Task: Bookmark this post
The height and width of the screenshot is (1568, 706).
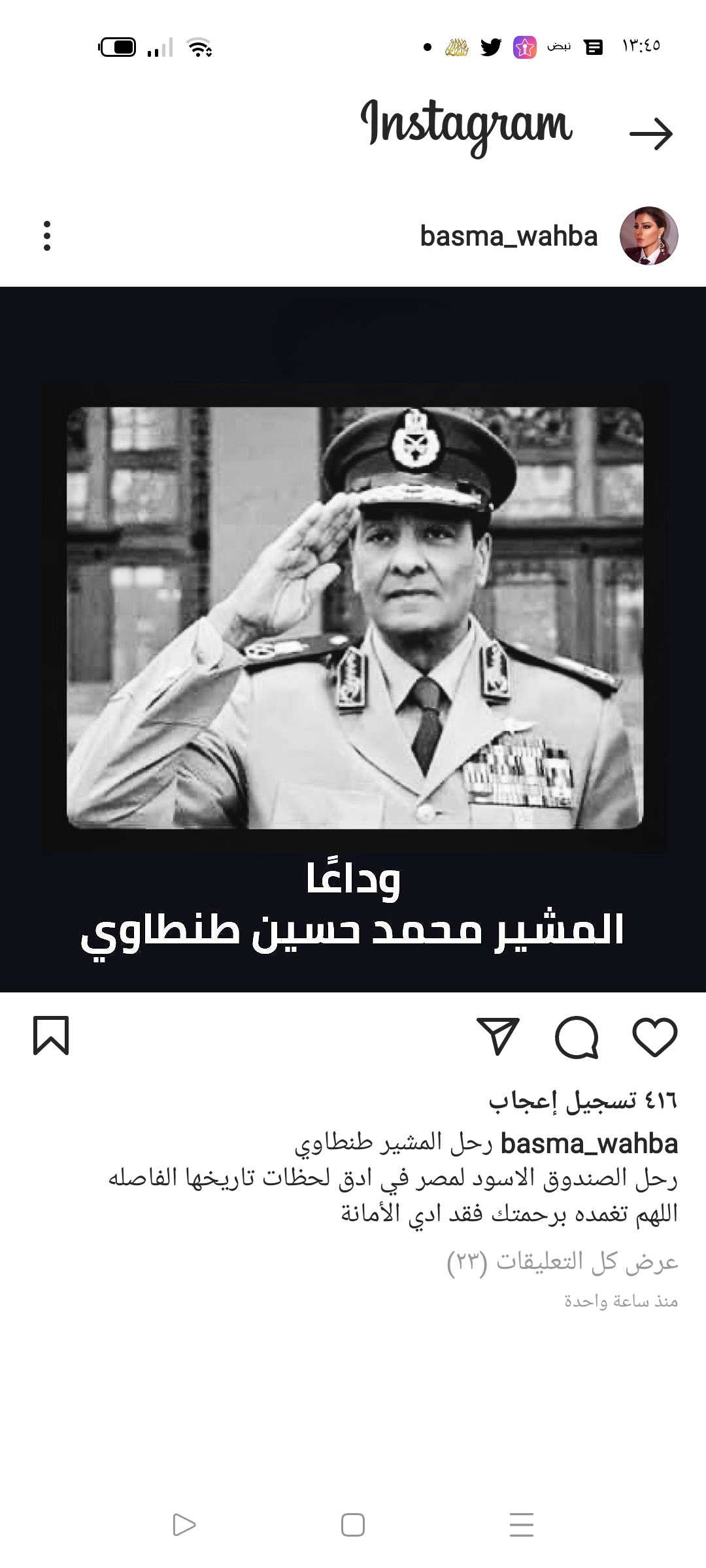Action: (x=51, y=1036)
